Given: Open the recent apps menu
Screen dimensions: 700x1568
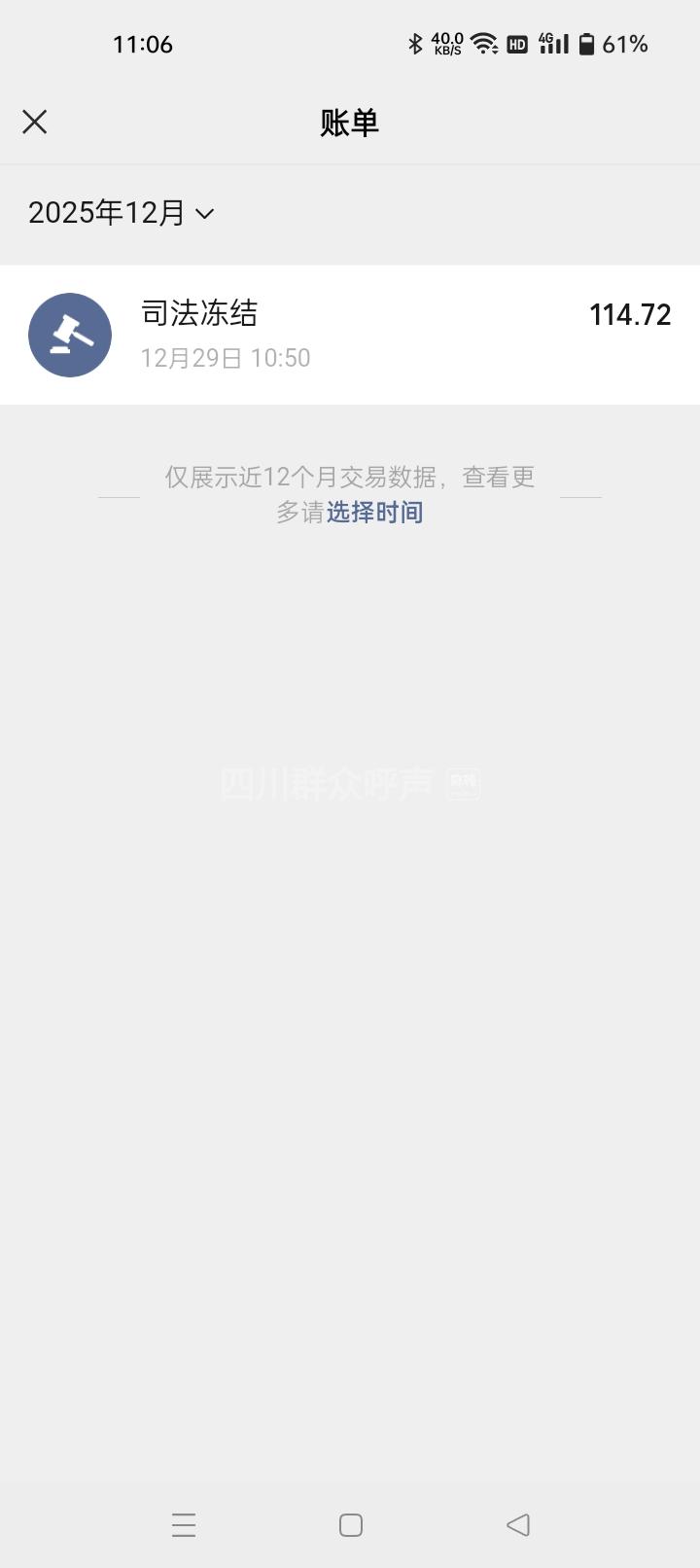Looking at the screenshot, I should pyautogui.click(x=184, y=1524).
